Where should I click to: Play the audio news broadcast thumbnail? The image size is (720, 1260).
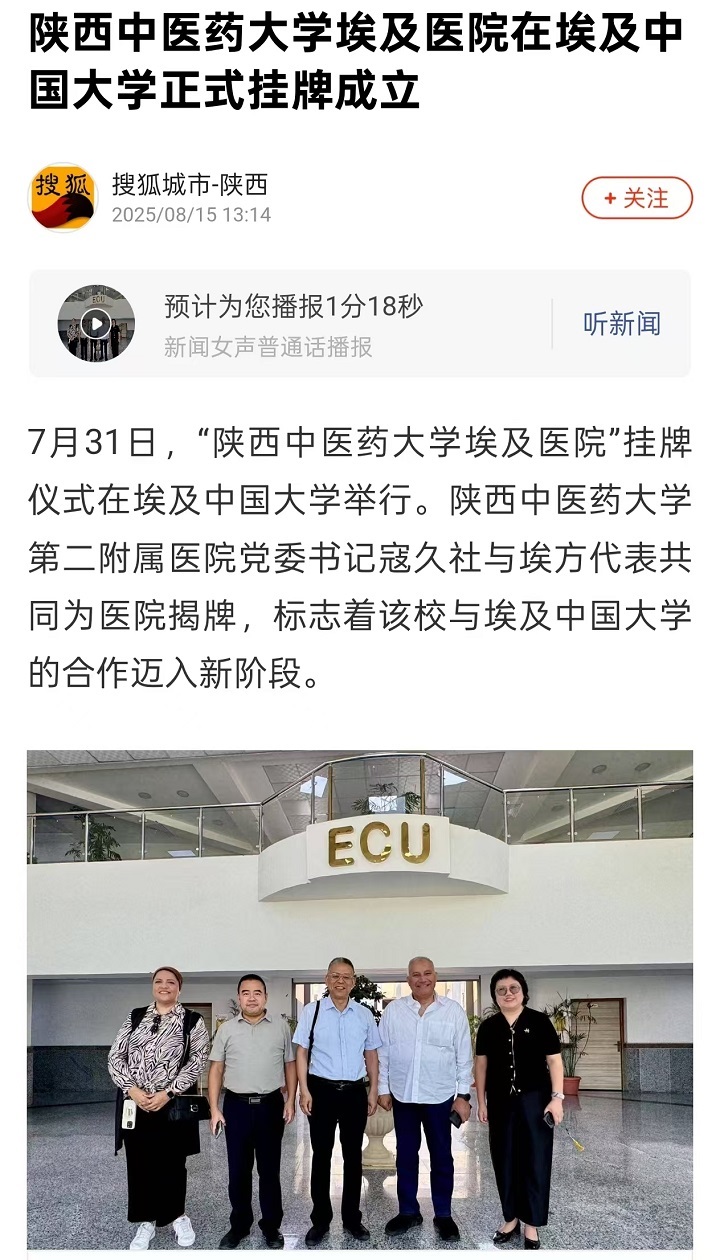pos(96,323)
